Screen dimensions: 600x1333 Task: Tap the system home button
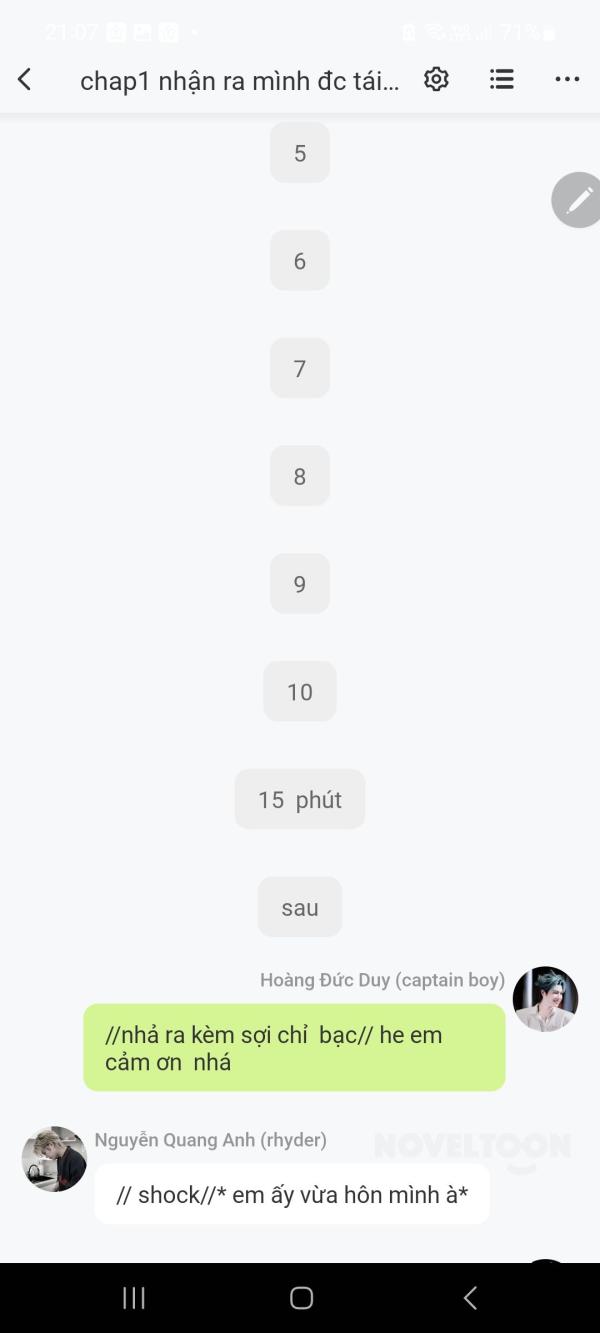301,1298
